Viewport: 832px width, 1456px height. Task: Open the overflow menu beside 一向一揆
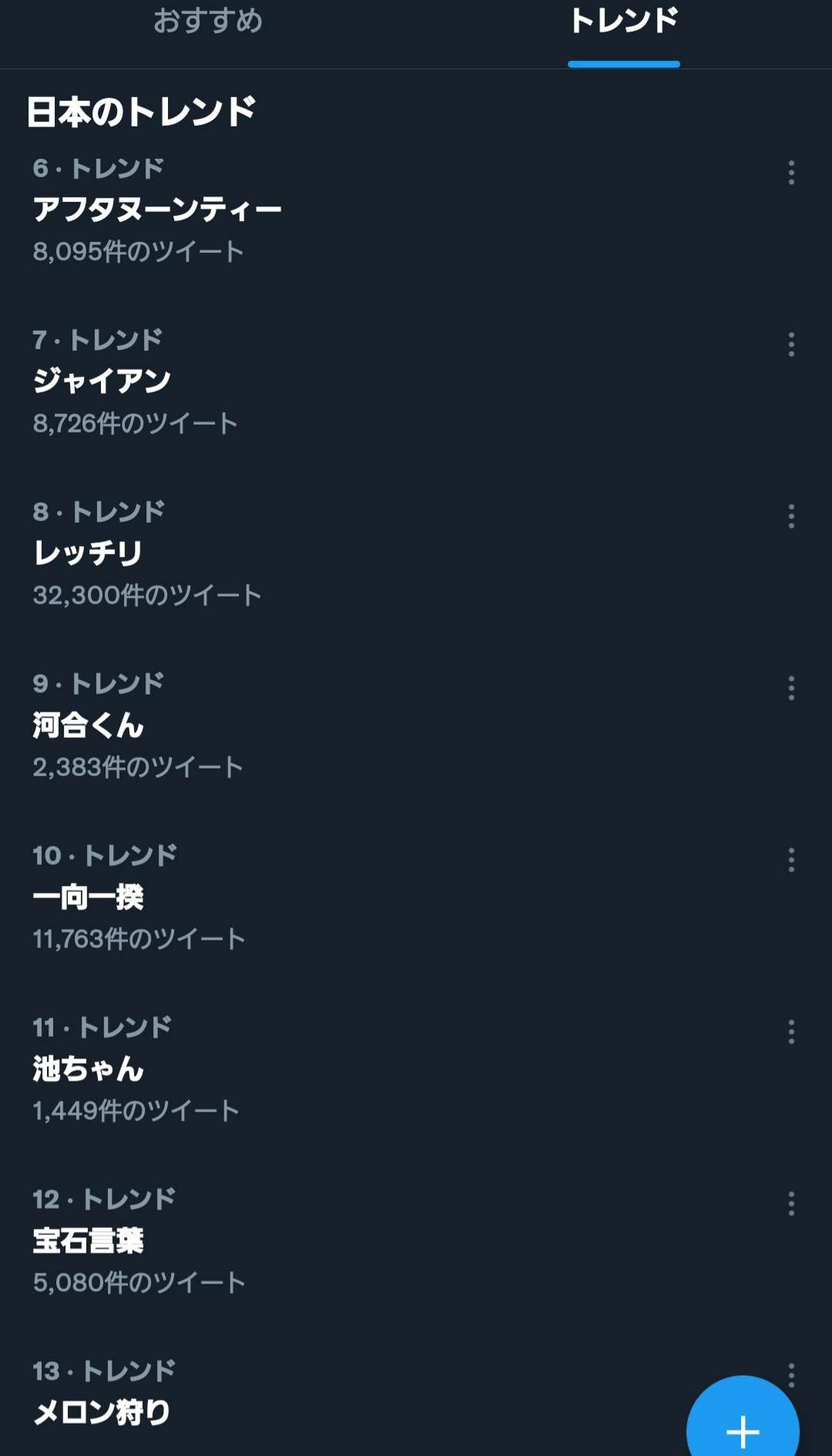(x=791, y=860)
